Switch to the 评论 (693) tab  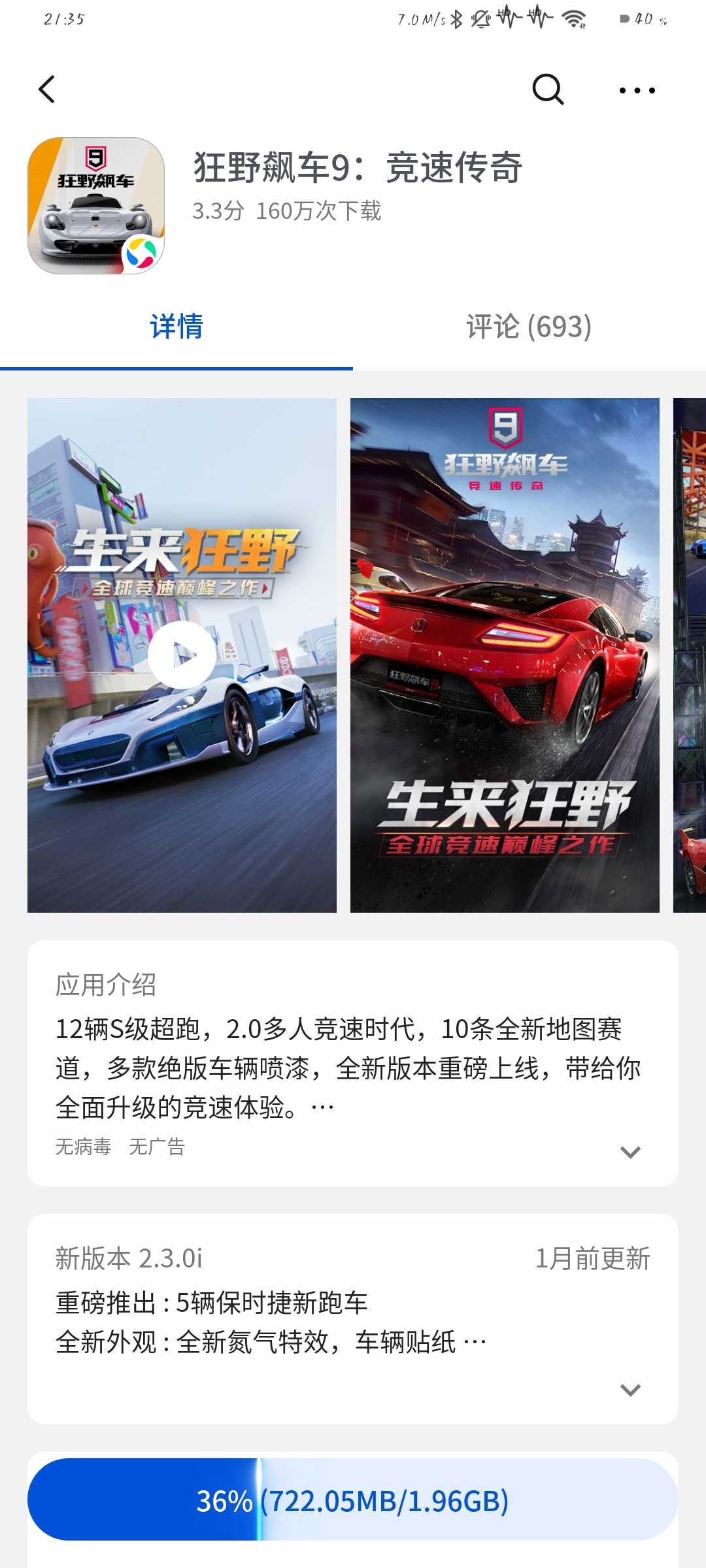[x=529, y=327]
